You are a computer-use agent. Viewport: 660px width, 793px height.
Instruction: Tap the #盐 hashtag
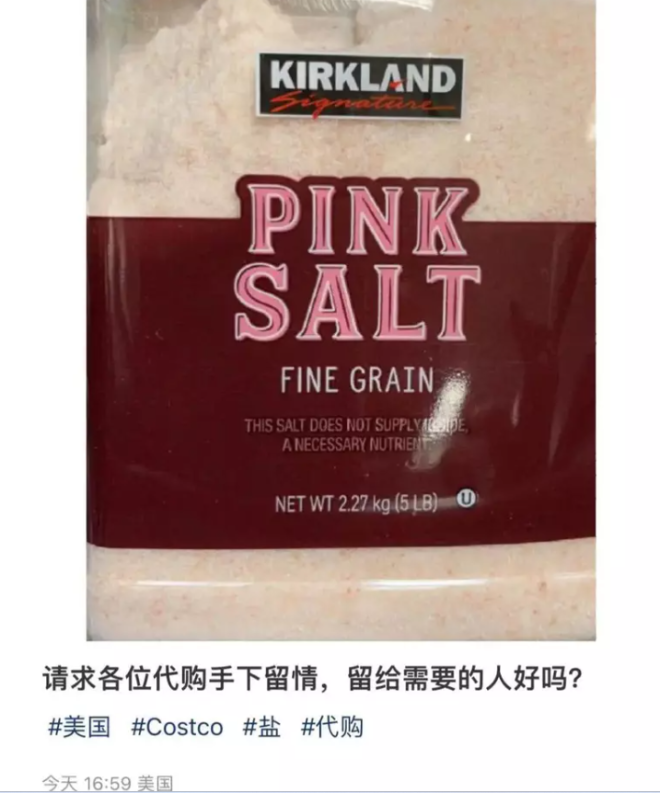[x=262, y=727]
